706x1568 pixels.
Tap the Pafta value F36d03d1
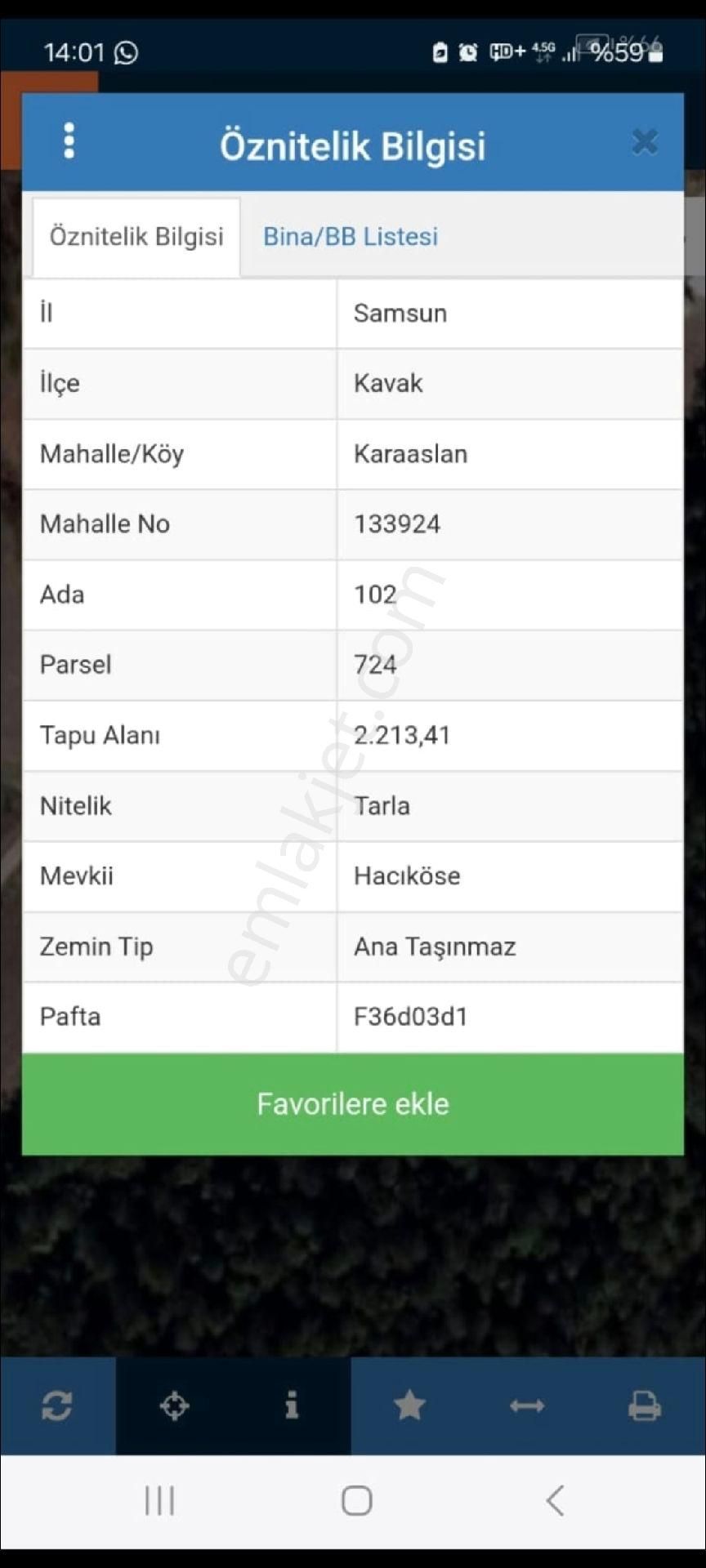(409, 1017)
